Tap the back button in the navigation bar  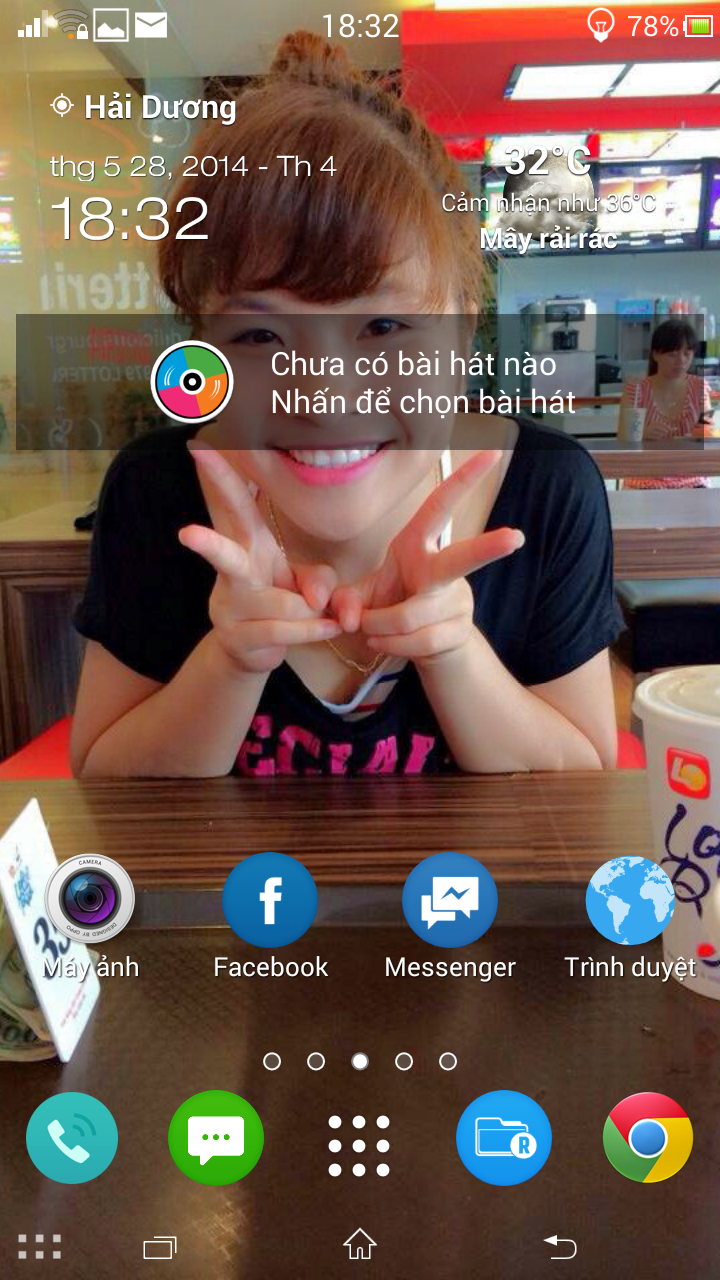(561, 1245)
